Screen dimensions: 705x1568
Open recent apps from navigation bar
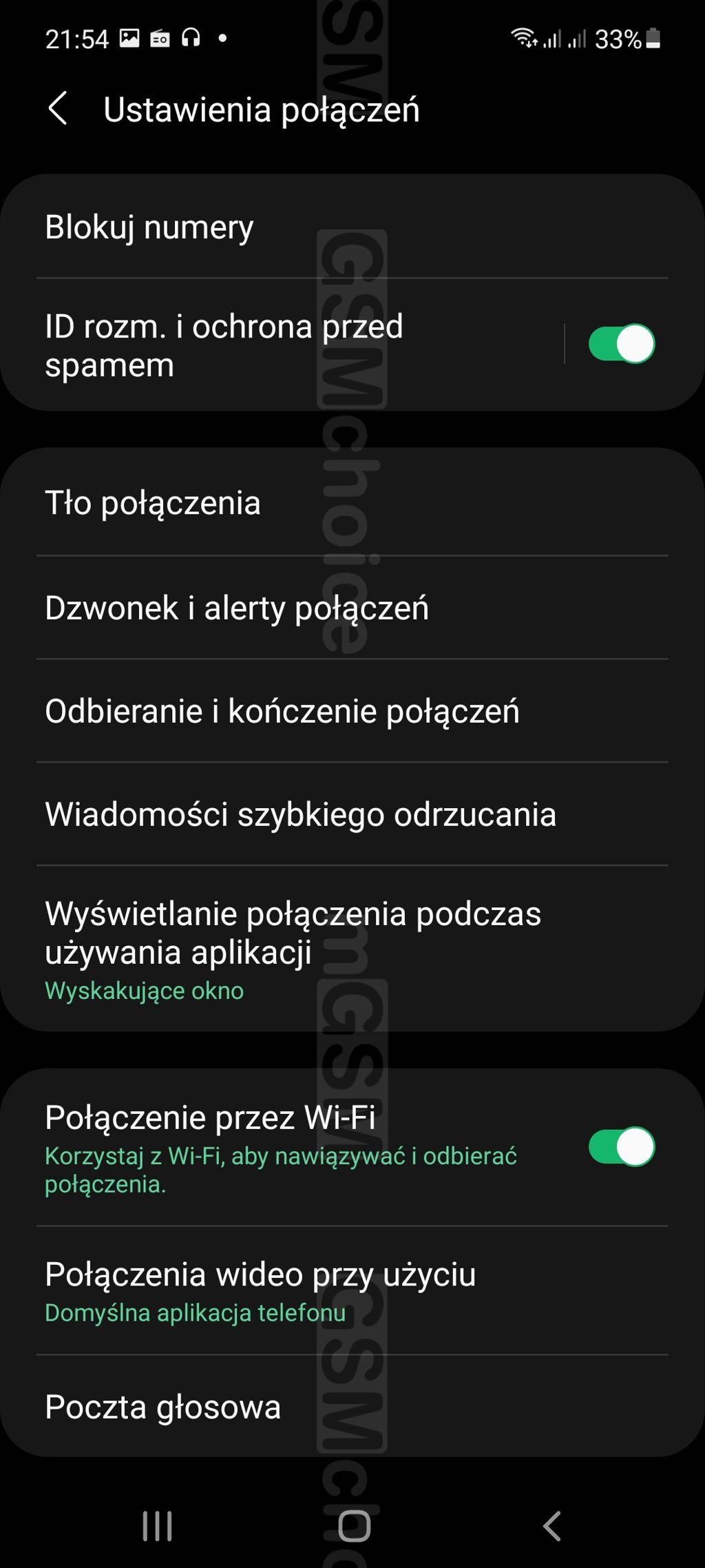(x=157, y=1527)
